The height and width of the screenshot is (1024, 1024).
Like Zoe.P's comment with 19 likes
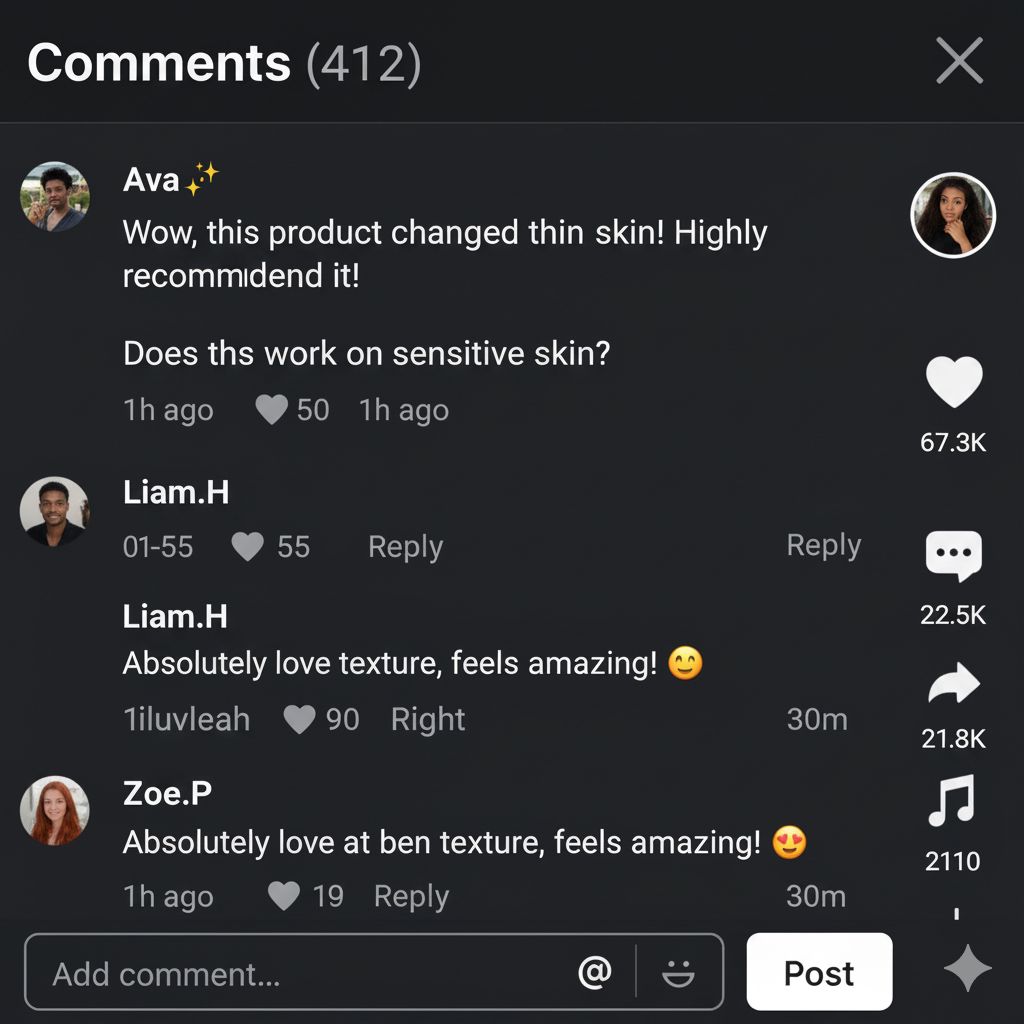click(x=284, y=896)
